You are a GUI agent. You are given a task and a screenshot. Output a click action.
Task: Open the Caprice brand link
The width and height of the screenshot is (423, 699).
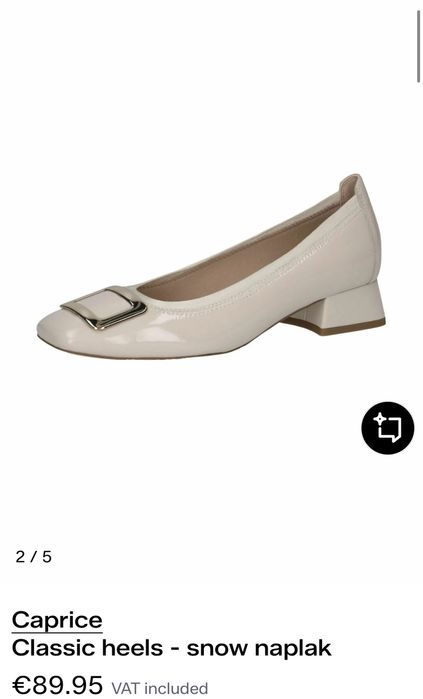(57, 621)
